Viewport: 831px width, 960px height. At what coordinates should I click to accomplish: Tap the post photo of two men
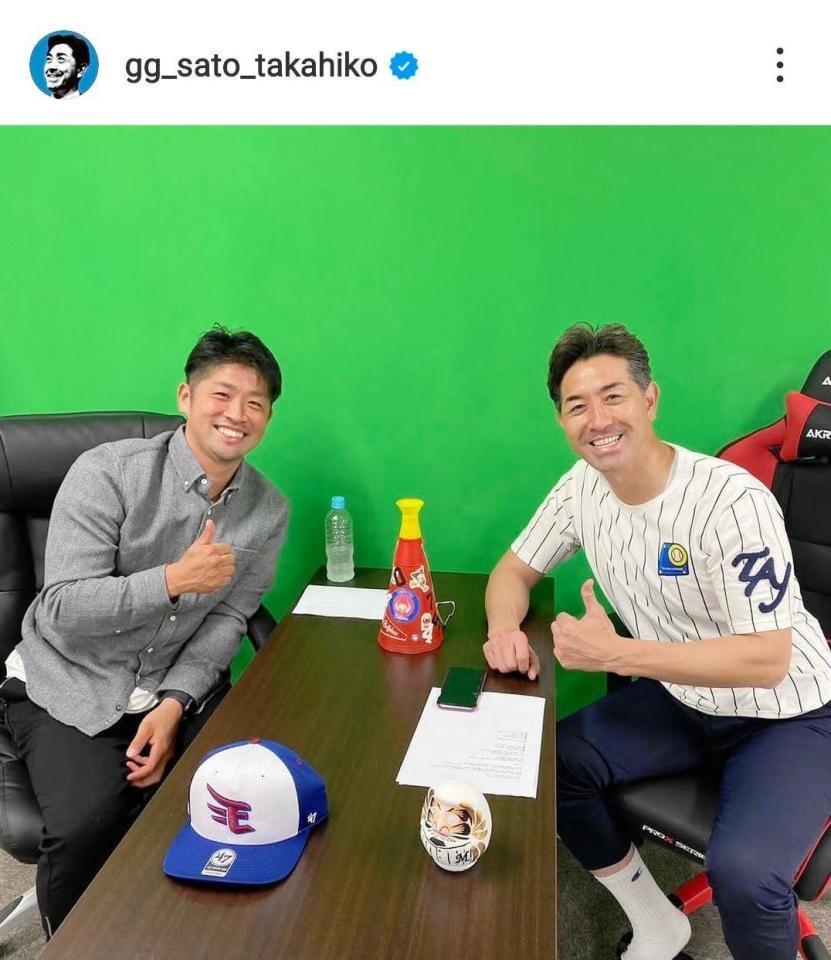coord(415,540)
